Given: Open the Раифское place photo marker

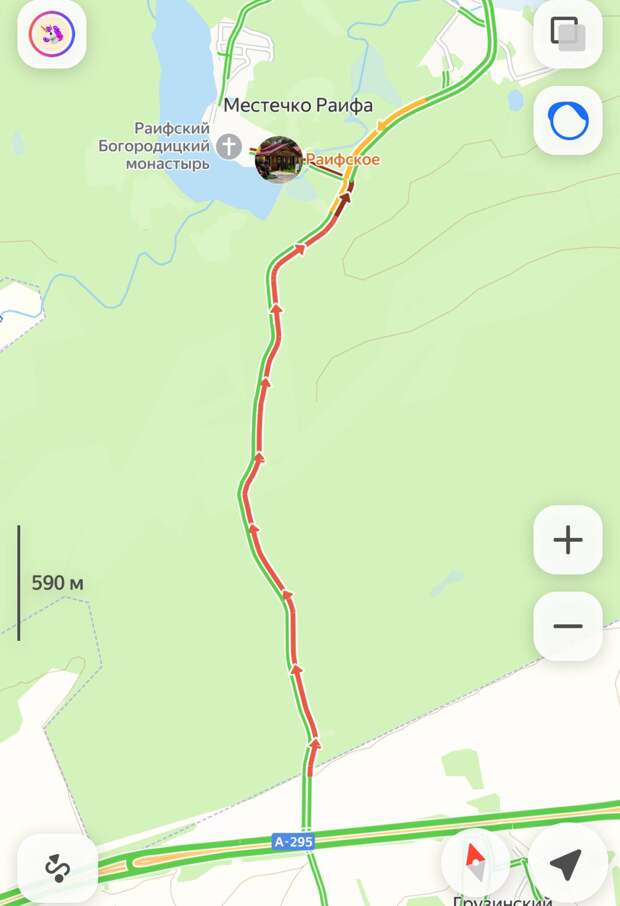Looking at the screenshot, I should tap(279, 160).
